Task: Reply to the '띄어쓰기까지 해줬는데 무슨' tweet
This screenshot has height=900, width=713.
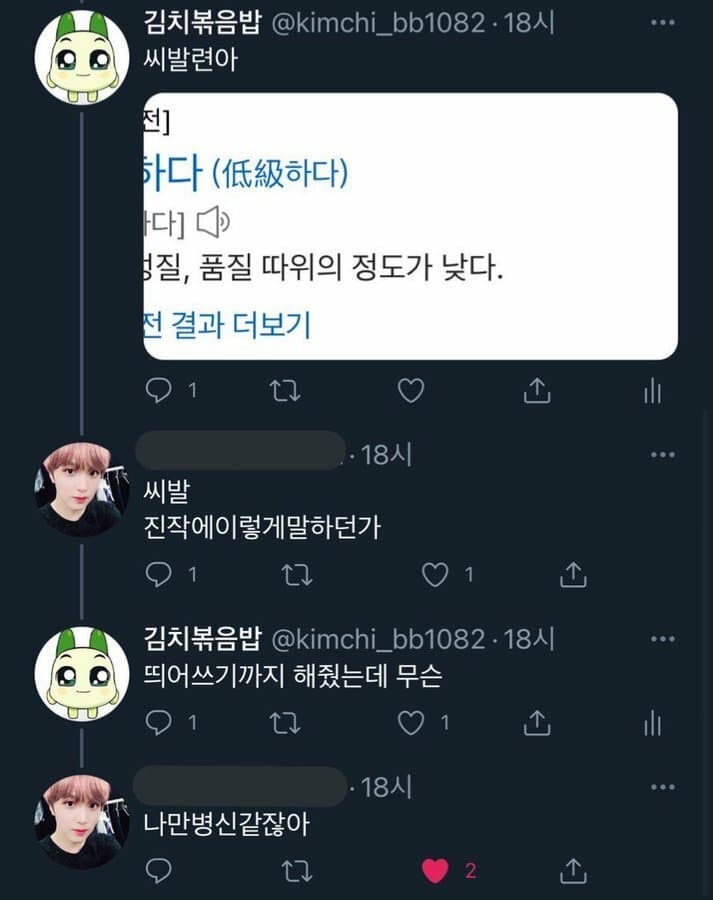Action: point(159,722)
